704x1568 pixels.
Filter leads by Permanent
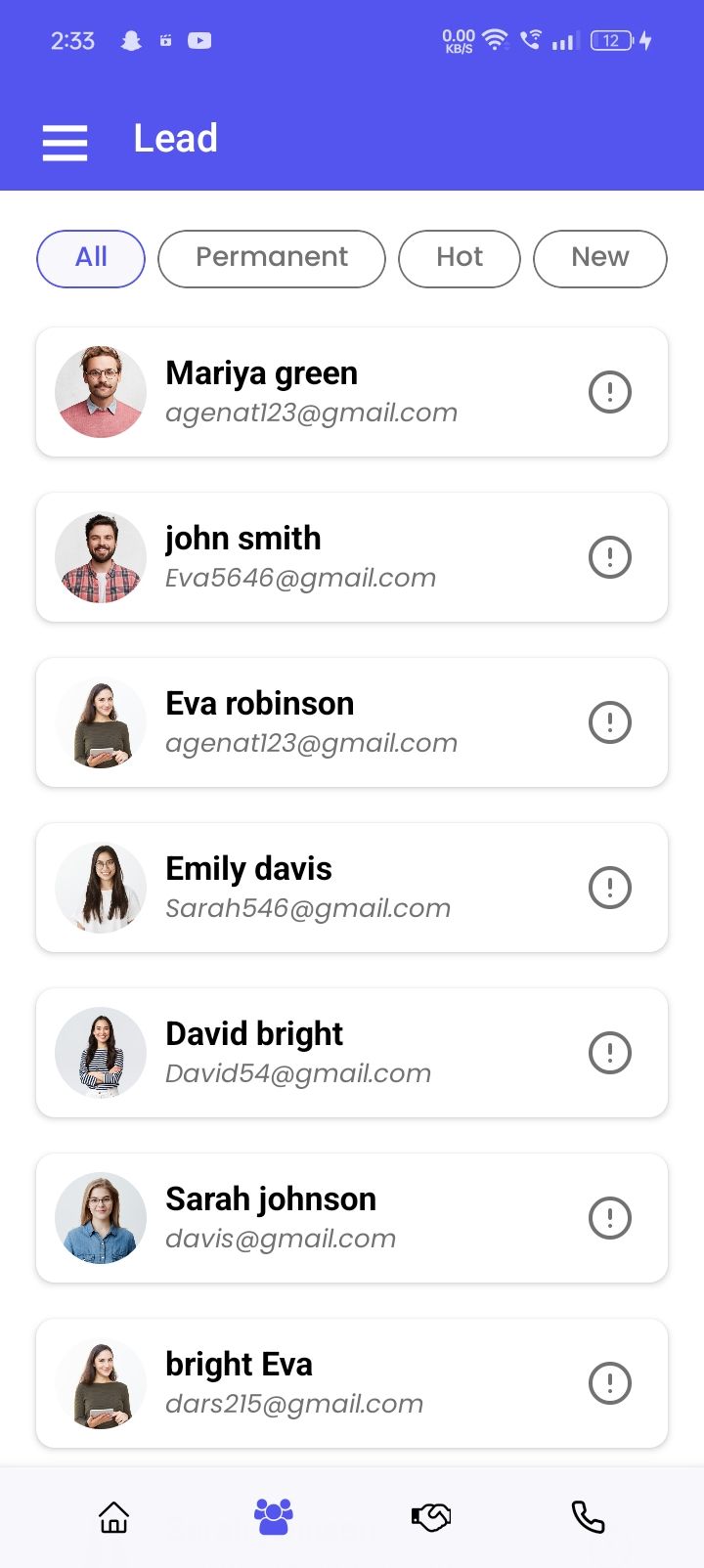(x=272, y=259)
